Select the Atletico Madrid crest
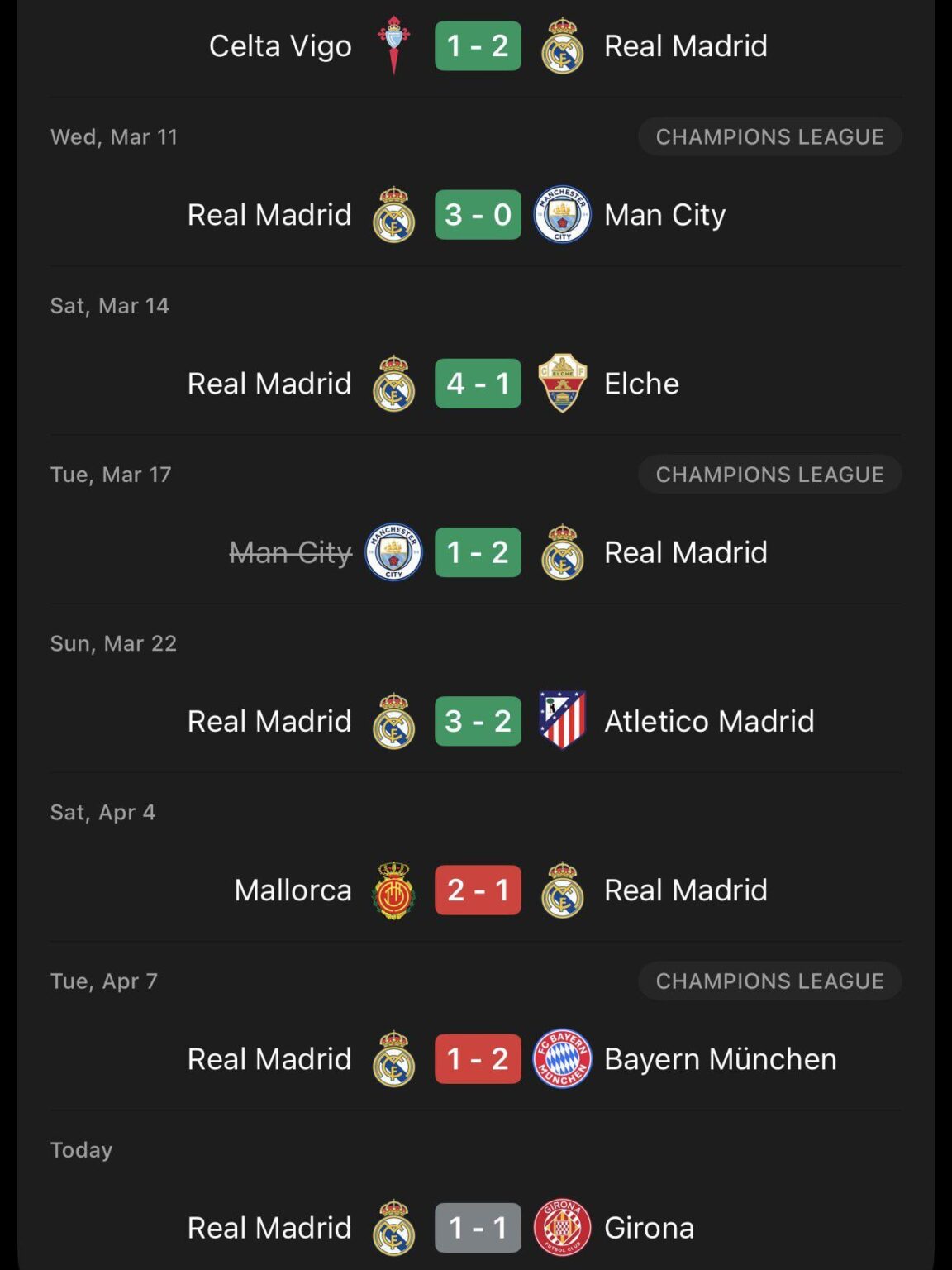The width and height of the screenshot is (952, 1270). pos(563,721)
